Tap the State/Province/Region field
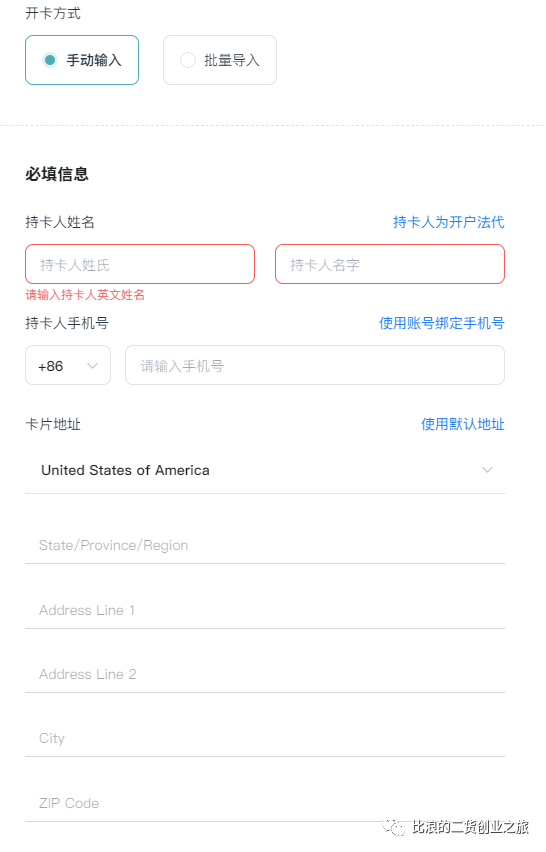546x852 pixels. 265,545
